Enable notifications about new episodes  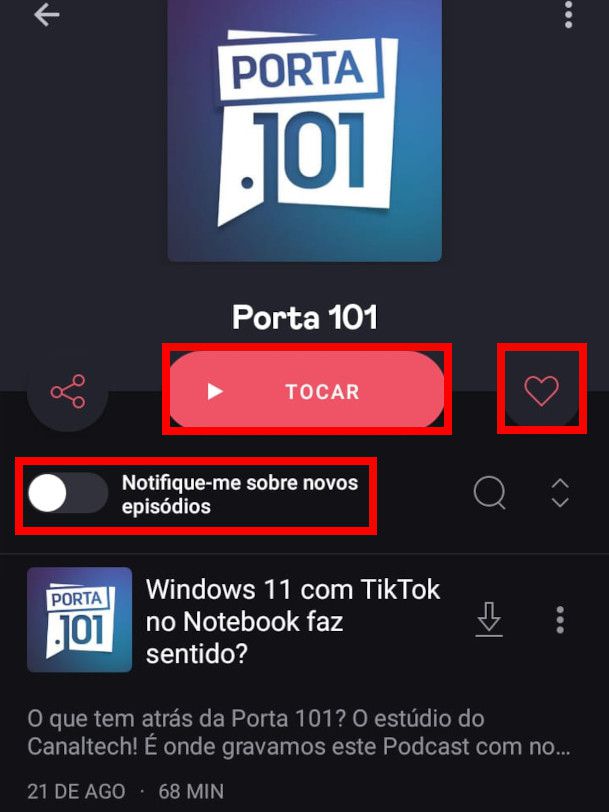click(67, 493)
